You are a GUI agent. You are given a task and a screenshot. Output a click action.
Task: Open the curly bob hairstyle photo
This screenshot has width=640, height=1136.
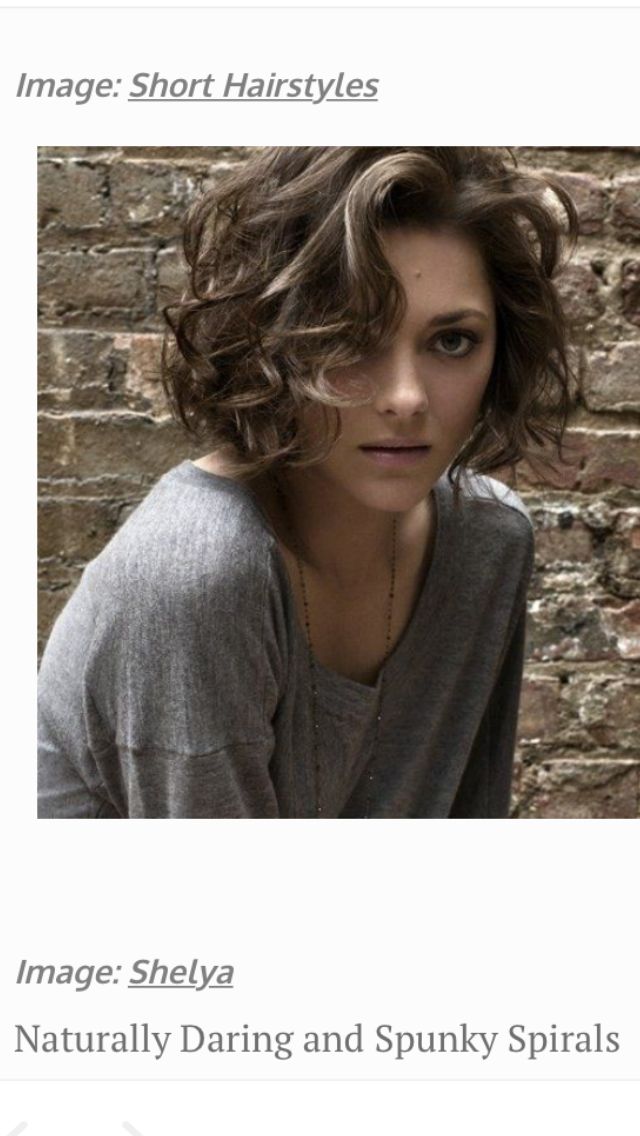point(338,482)
